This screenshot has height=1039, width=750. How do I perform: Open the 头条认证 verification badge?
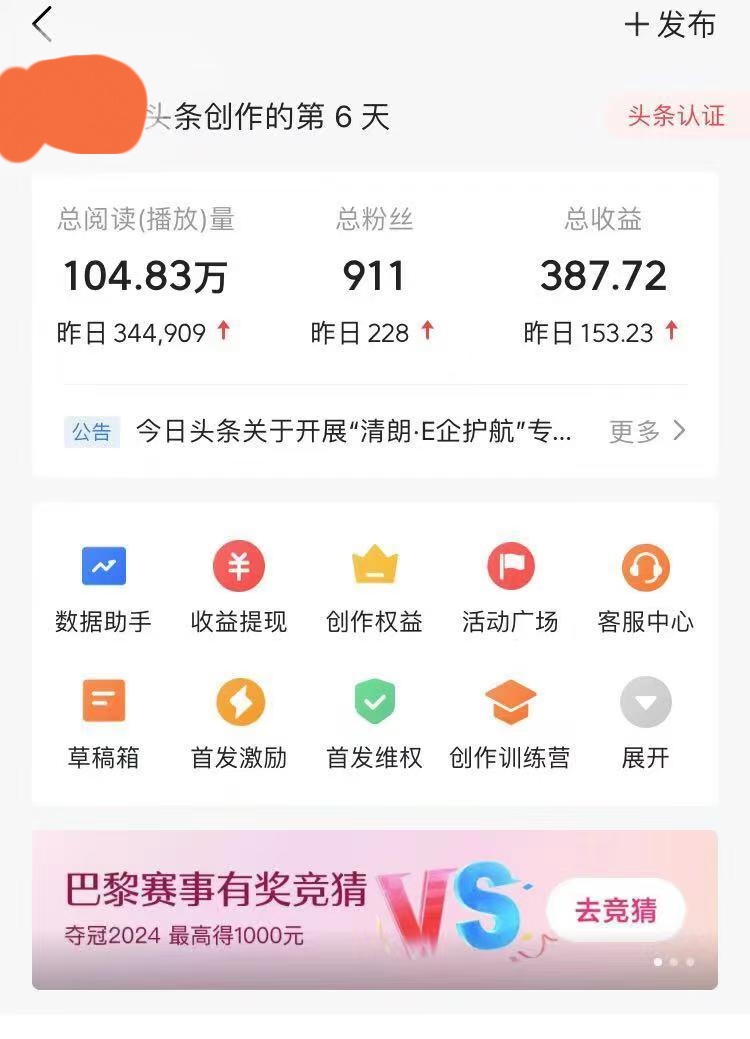click(x=675, y=116)
